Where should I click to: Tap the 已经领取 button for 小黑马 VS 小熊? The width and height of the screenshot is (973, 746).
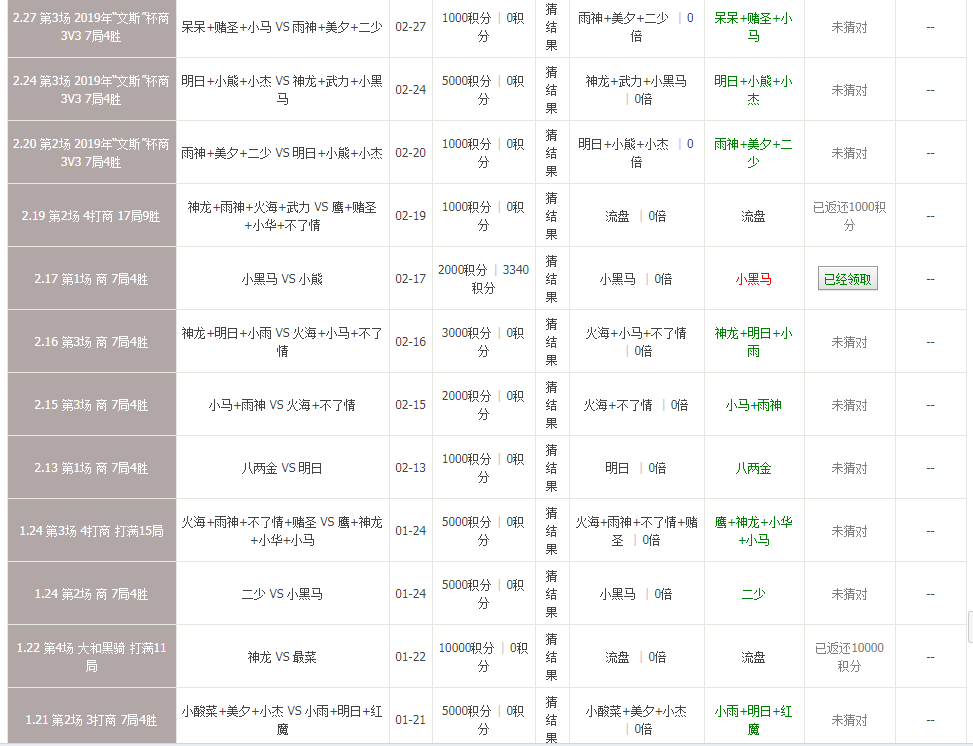click(x=848, y=280)
